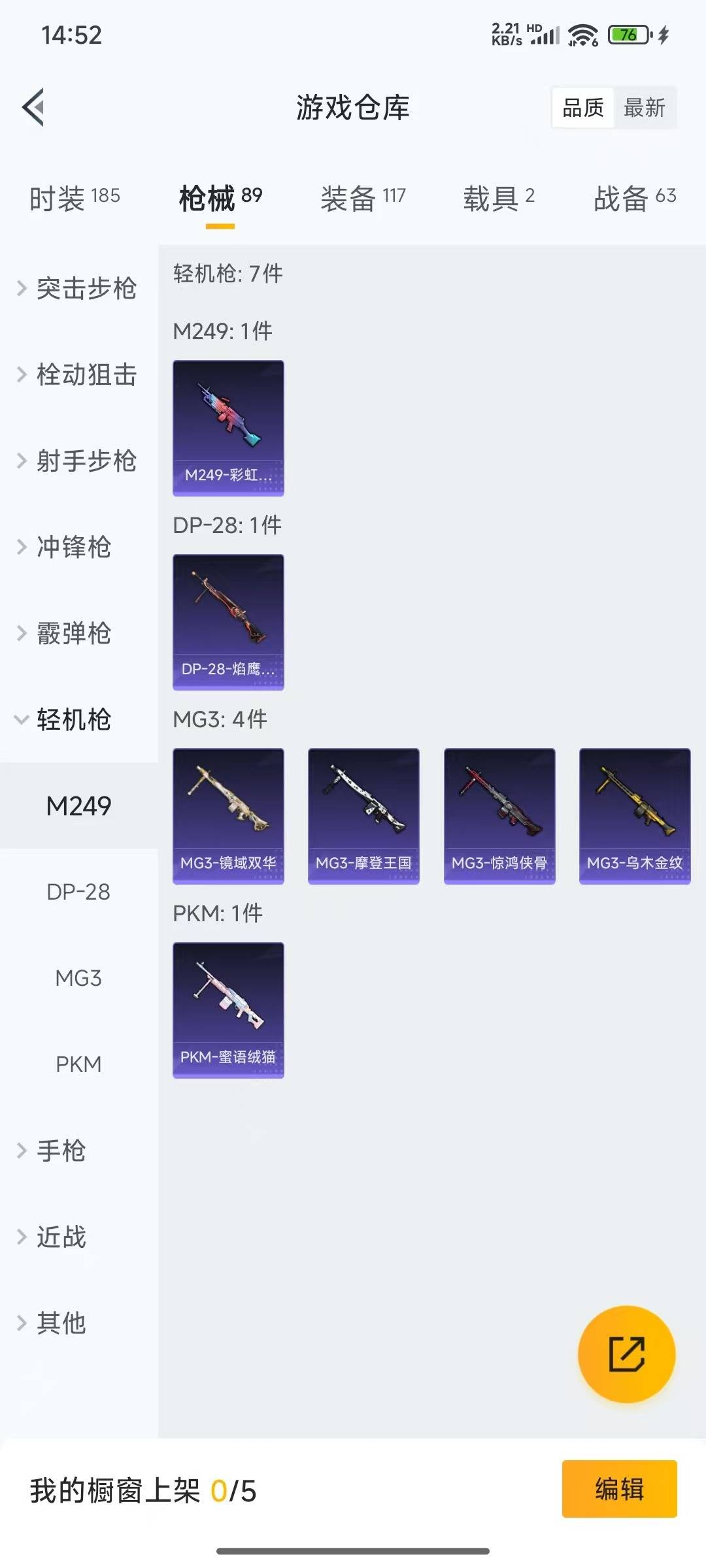
Task: Select PKM in the side list
Action: click(78, 1064)
